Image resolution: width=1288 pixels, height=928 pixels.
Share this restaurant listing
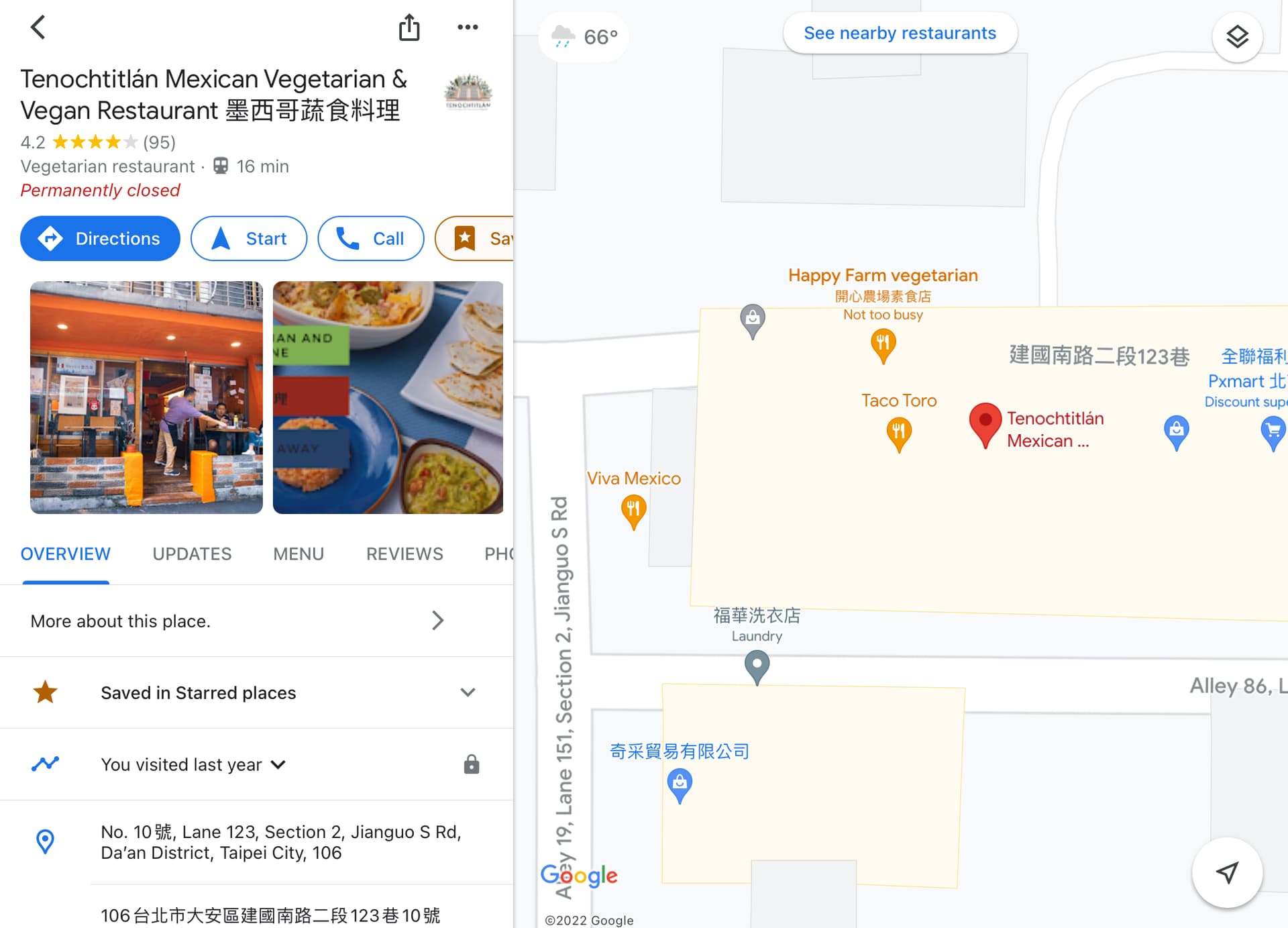[409, 28]
